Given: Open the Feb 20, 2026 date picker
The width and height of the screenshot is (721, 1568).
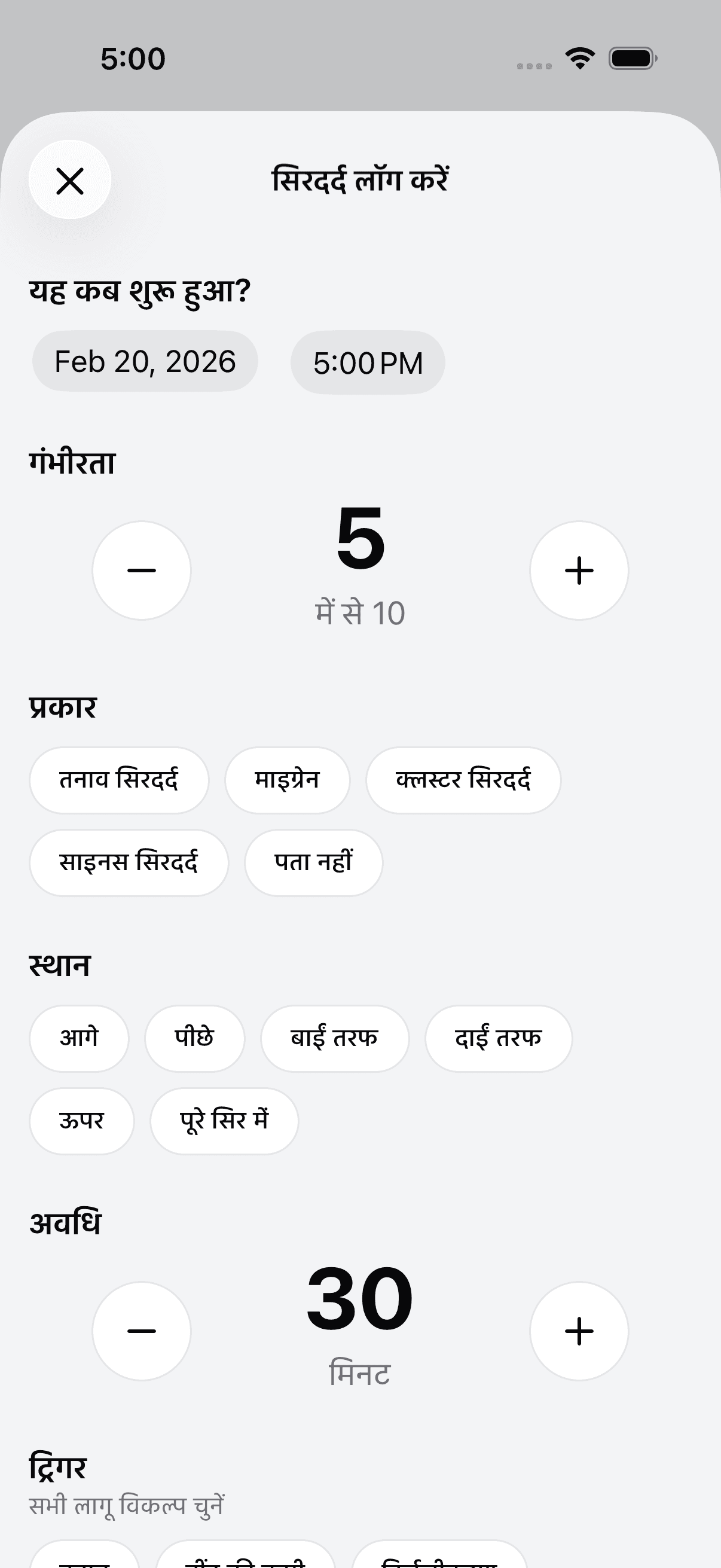Looking at the screenshot, I should [x=145, y=362].
